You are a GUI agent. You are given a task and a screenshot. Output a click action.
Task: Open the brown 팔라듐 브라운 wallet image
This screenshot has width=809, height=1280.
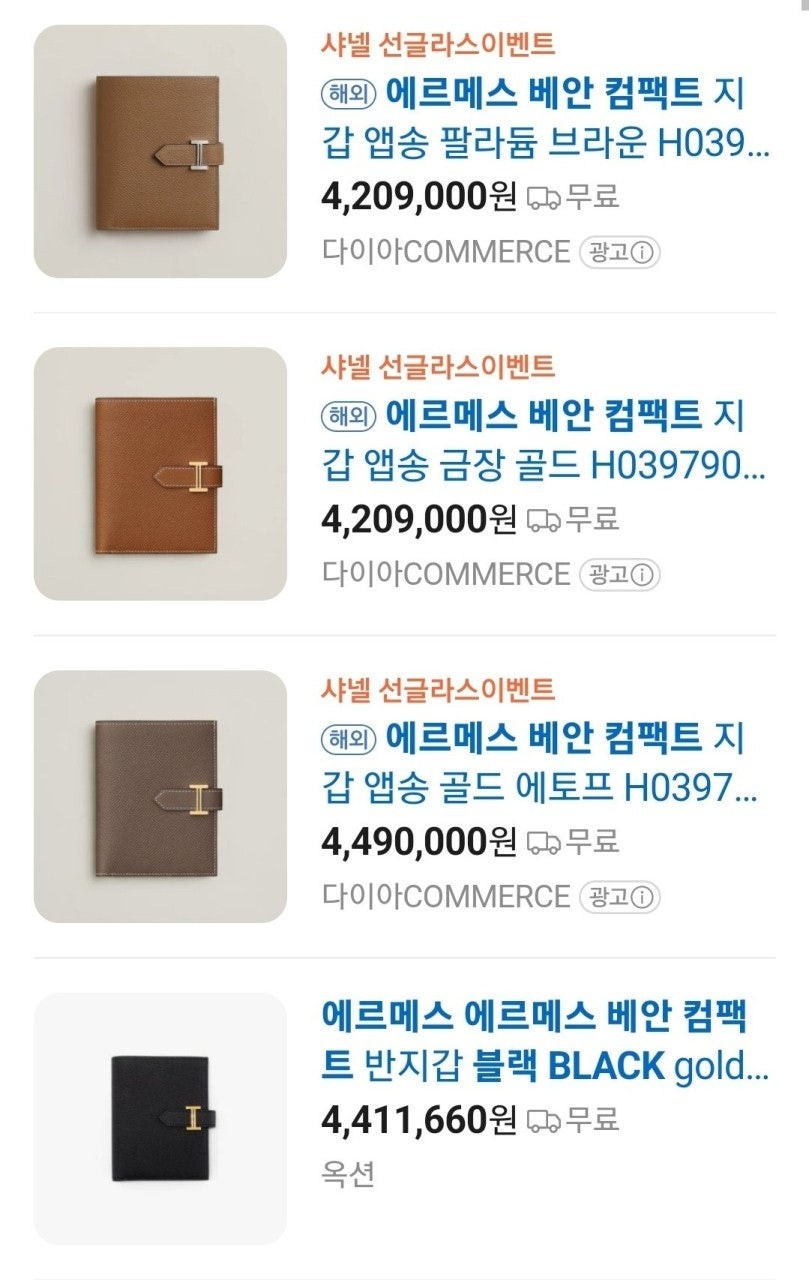pyautogui.click(x=160, y=151)
